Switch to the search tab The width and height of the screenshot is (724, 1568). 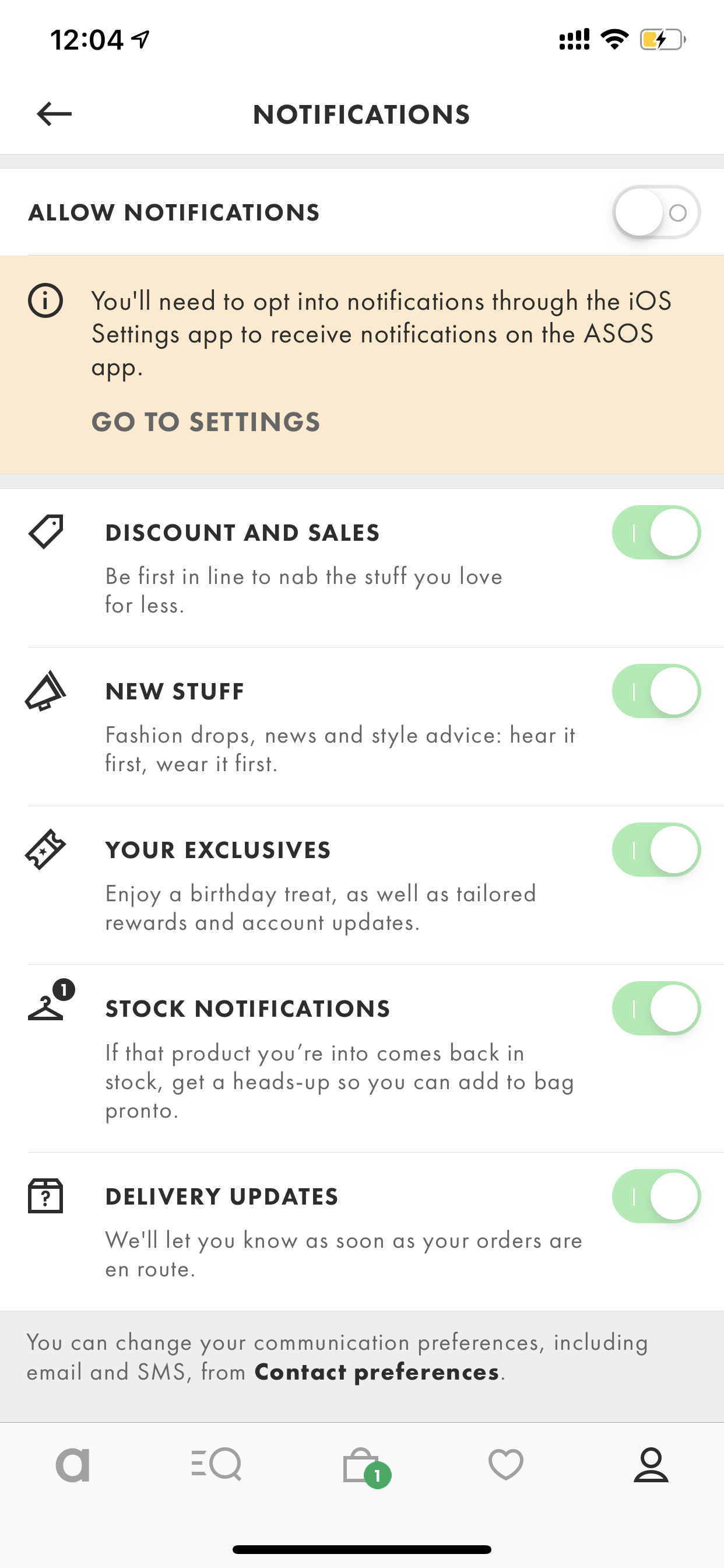click(x=217, y=1465)
